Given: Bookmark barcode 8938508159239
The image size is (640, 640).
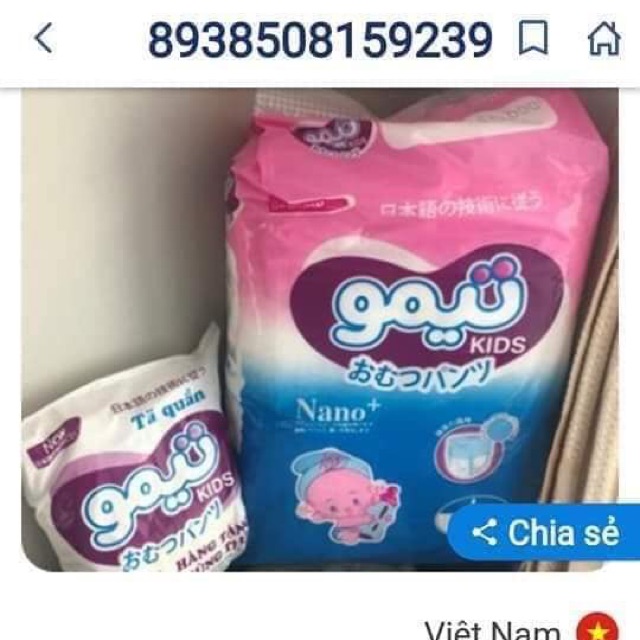Looking at the screenshot, I should 534,40.
